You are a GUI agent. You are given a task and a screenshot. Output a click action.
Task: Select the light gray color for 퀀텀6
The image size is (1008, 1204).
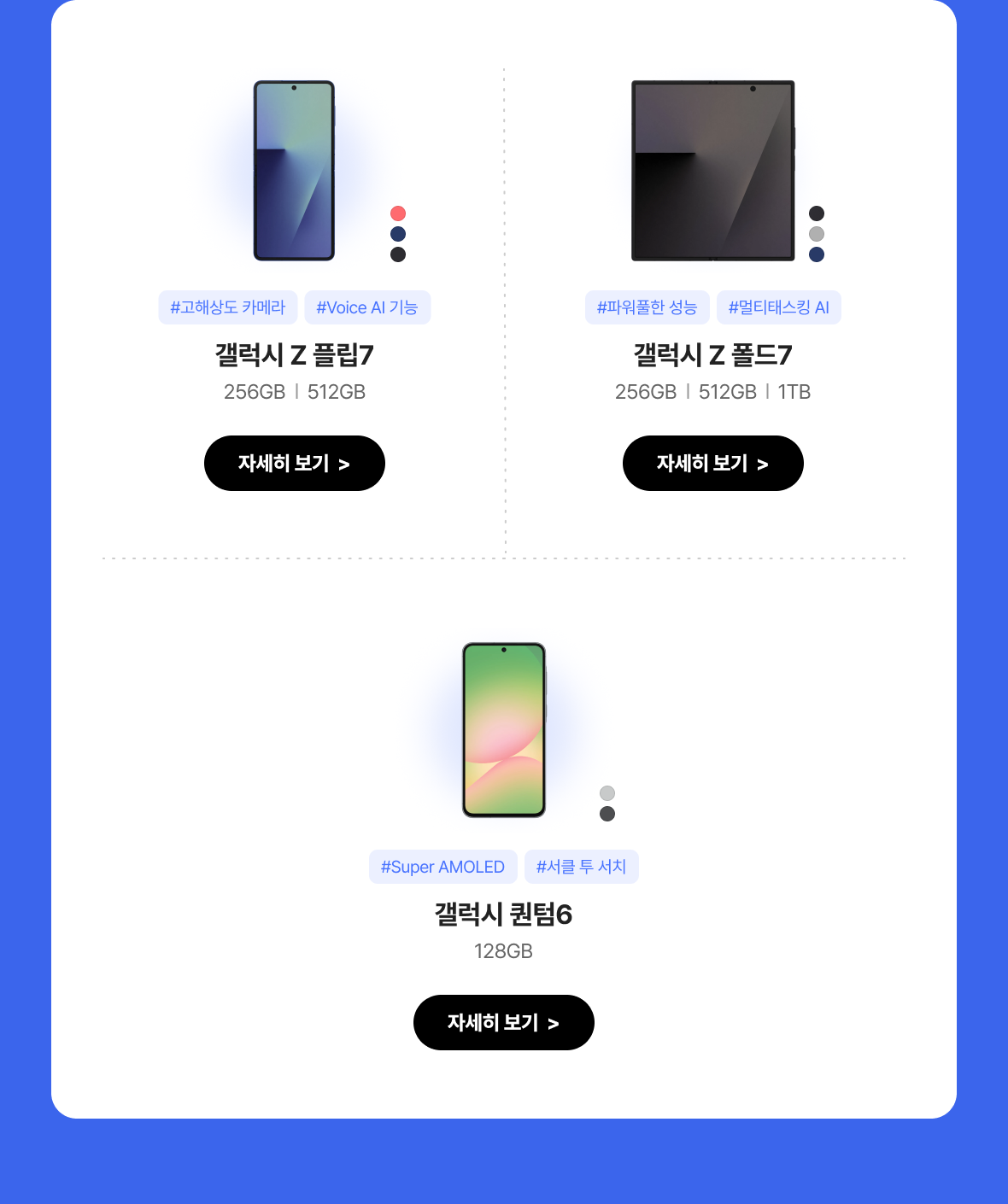pos(607,793)
